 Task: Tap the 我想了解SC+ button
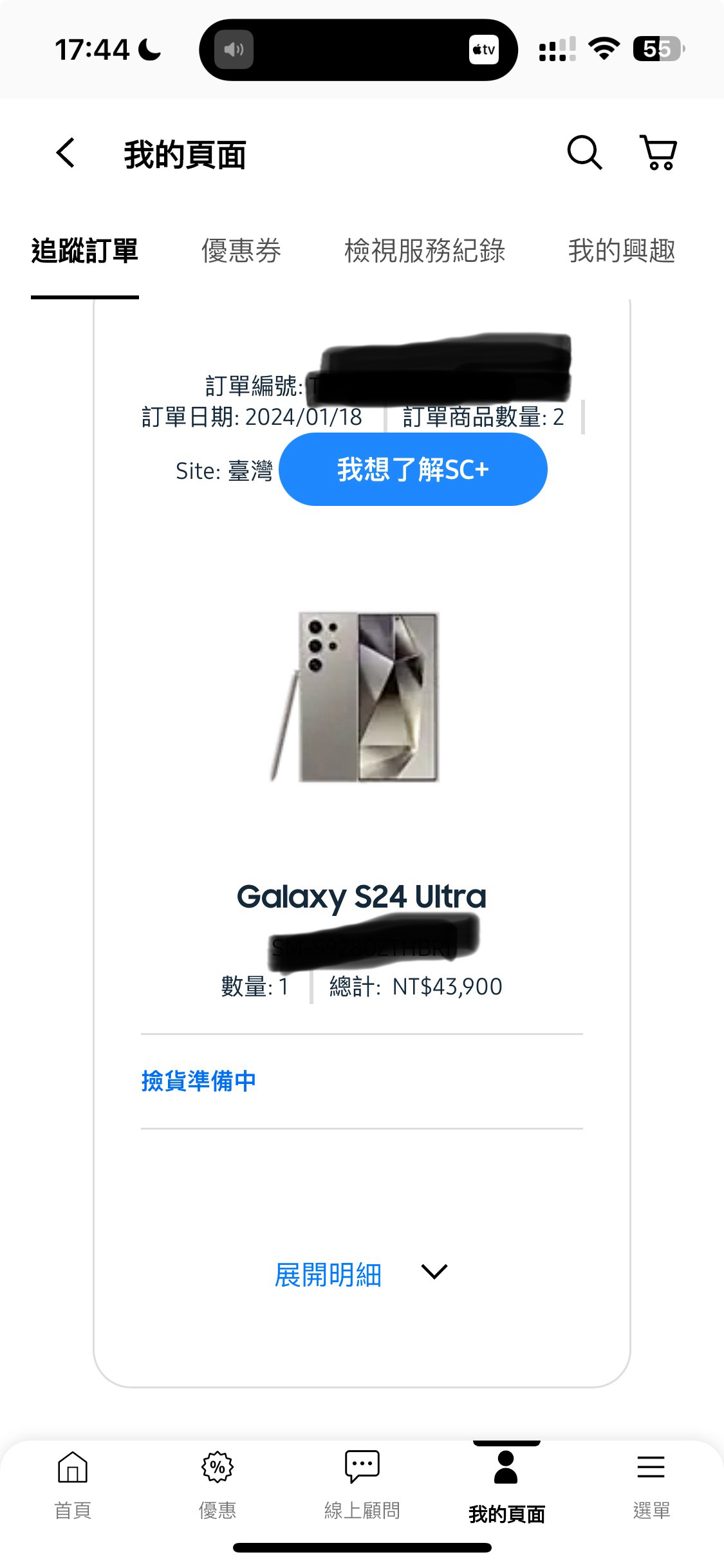pos(413,469)
